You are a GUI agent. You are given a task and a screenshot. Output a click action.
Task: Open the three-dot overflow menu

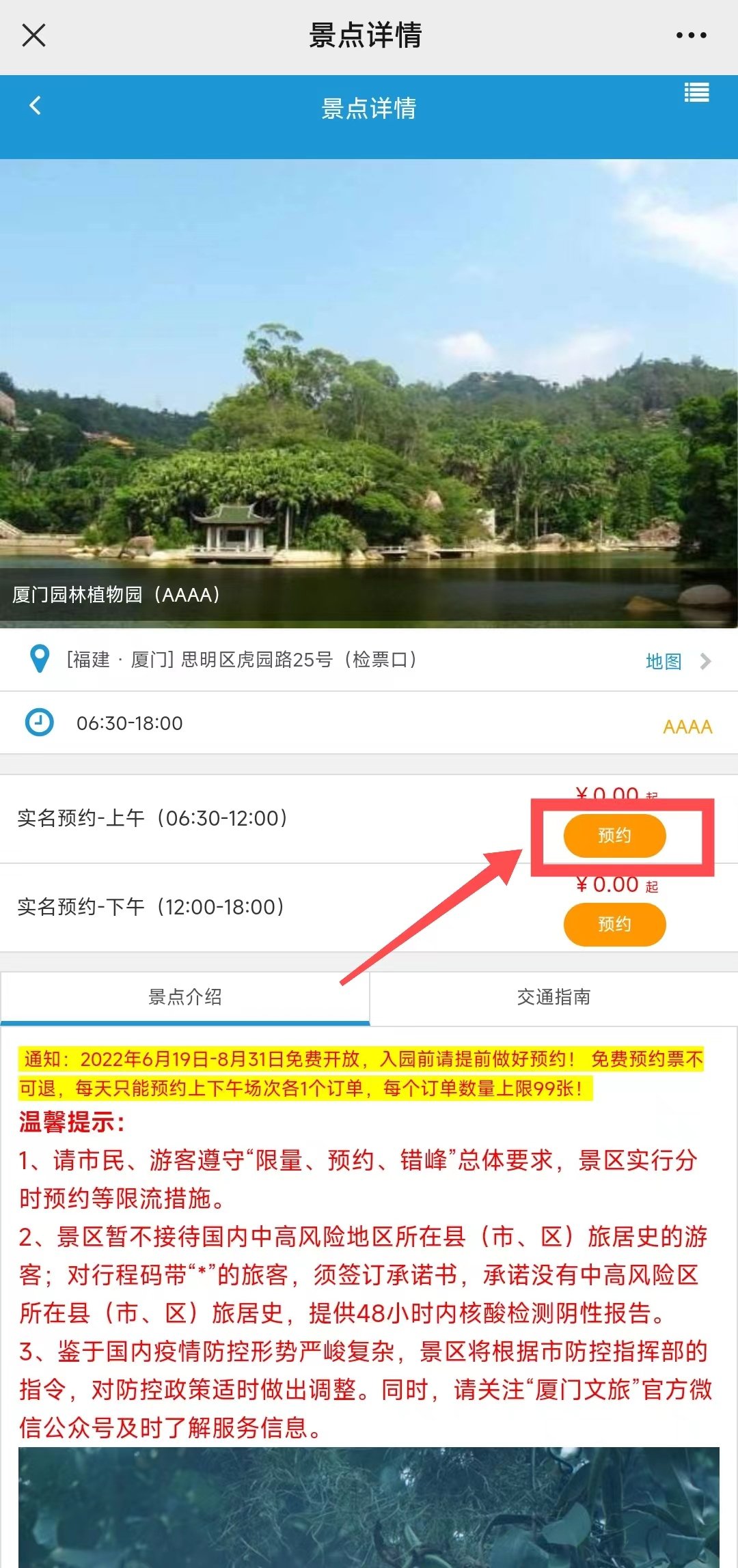(x=691, y=35)
